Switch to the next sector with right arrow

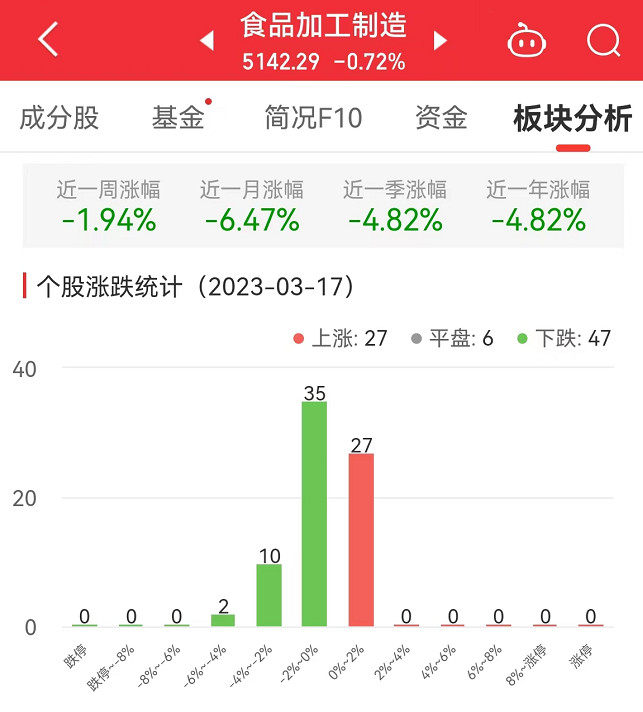pos(440,41)
